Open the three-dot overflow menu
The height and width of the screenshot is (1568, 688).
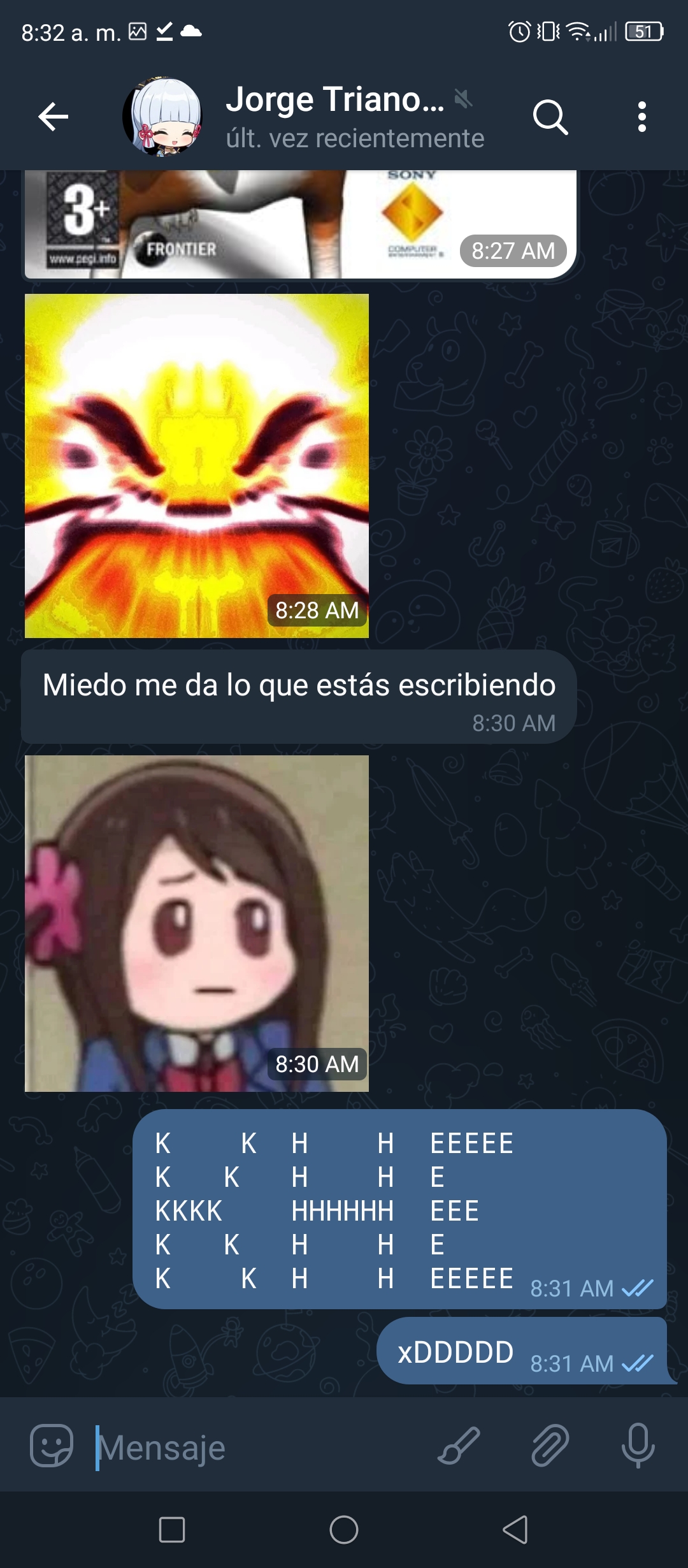[641, 117]
